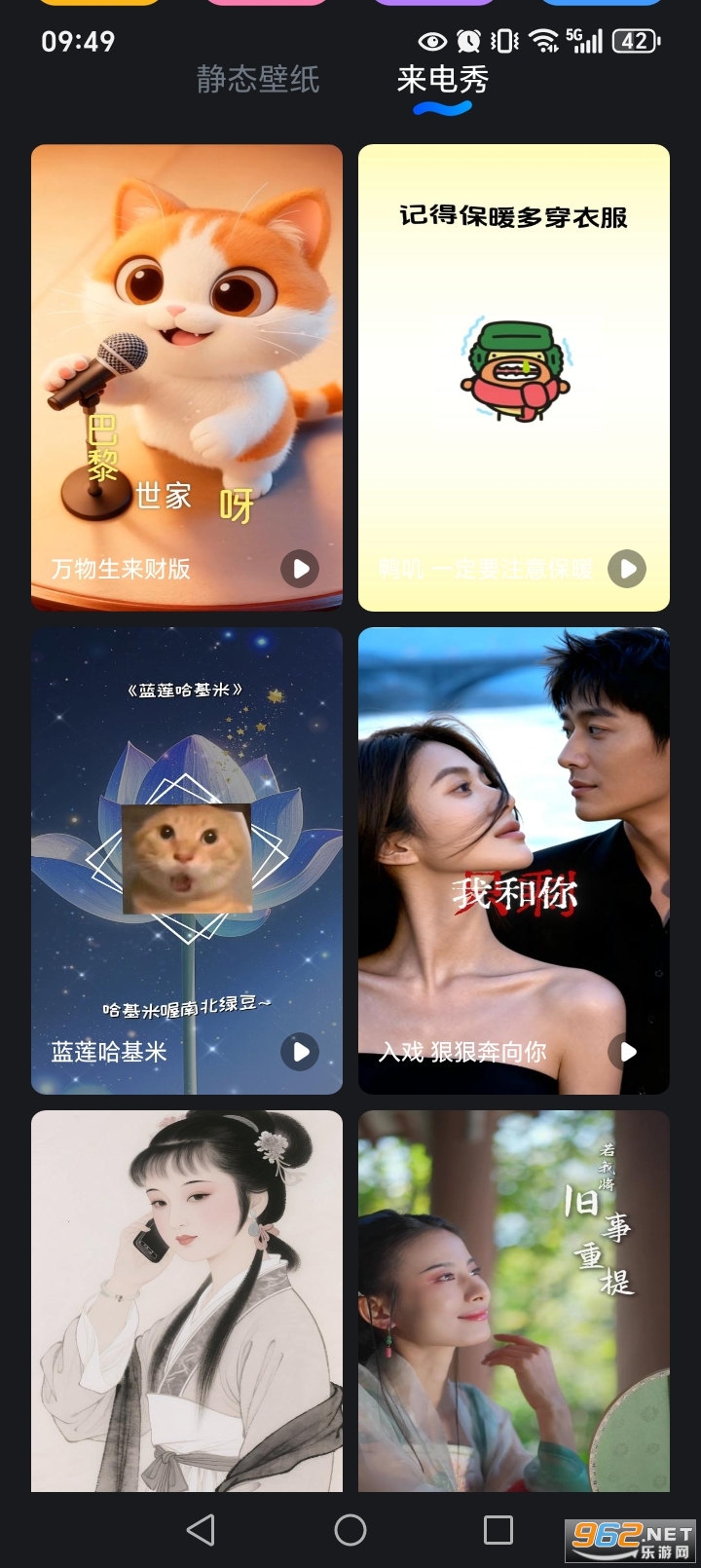Switch to the 静态壁纸 tab
Screen dimensions: 701x1568
click(256, 82)
